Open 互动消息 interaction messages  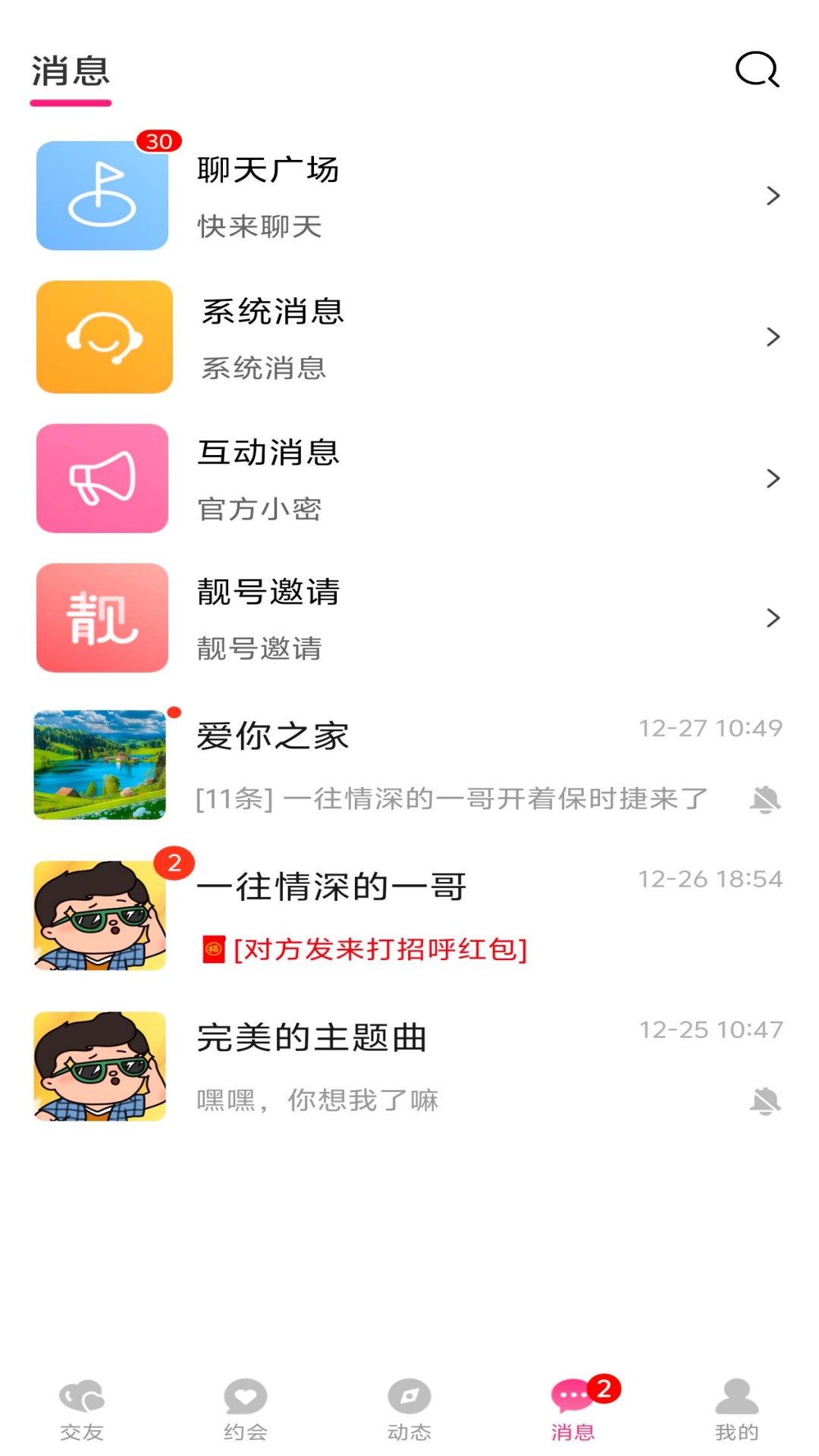tap(409, 478)
